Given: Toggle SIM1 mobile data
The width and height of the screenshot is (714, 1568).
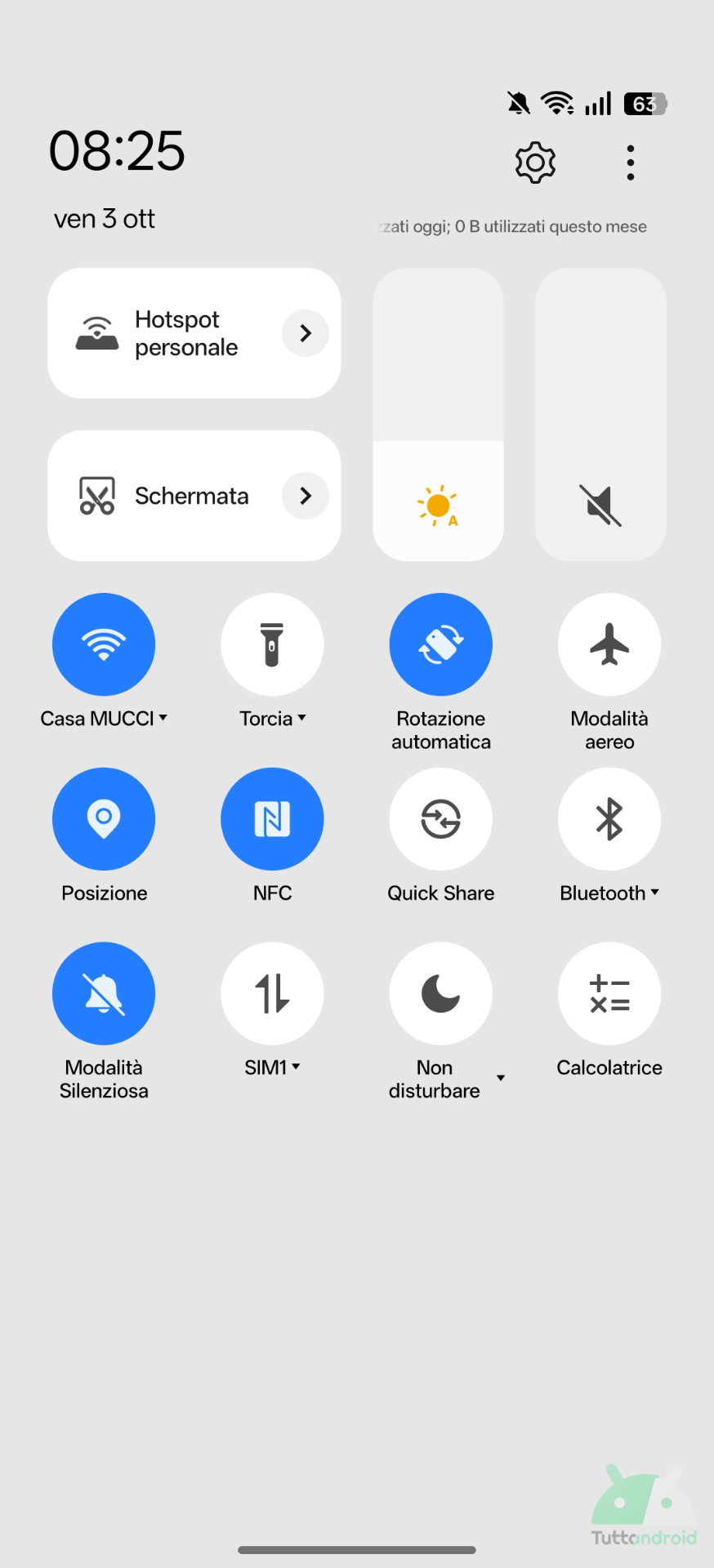Looking at the screenshot, I should (x=272, y=994).
